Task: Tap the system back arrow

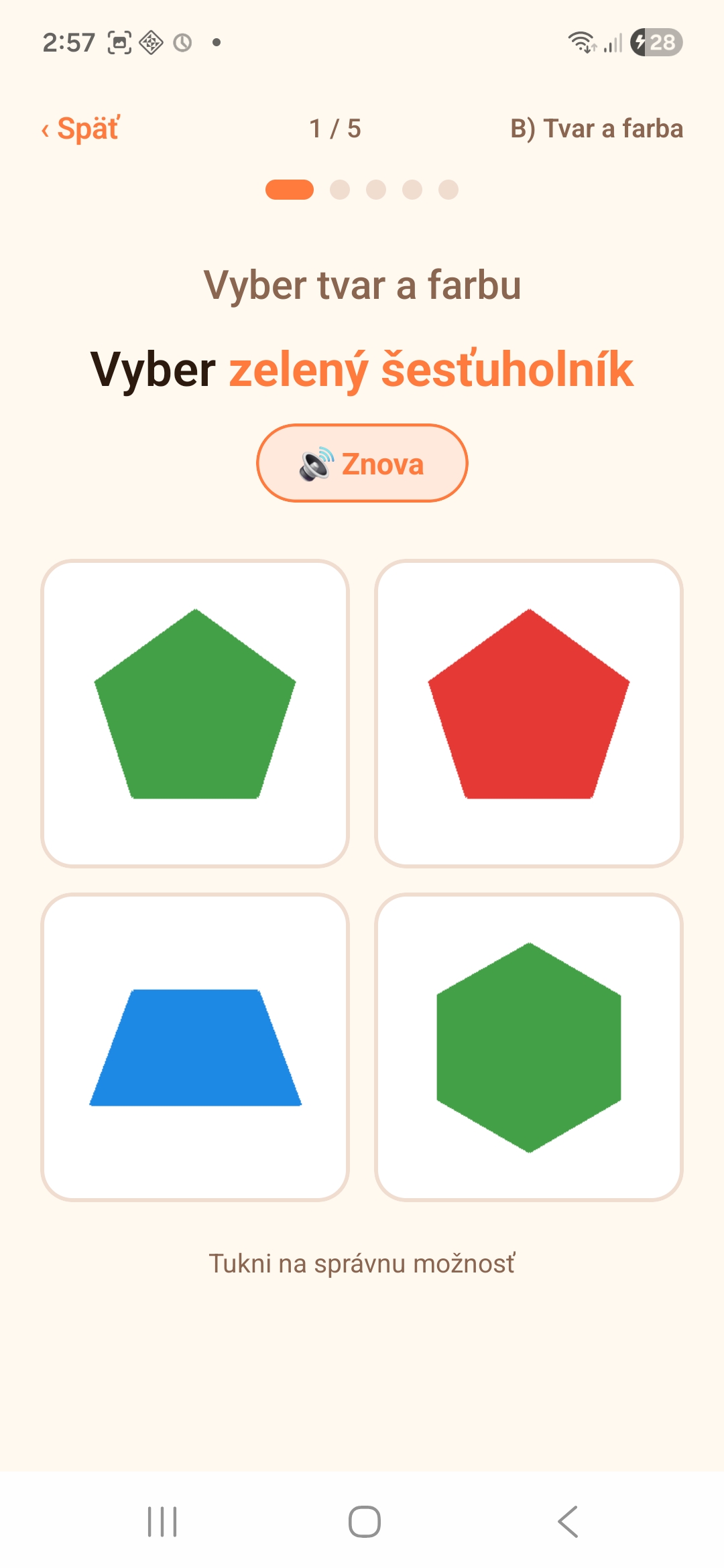Action: pos(568,1522)
